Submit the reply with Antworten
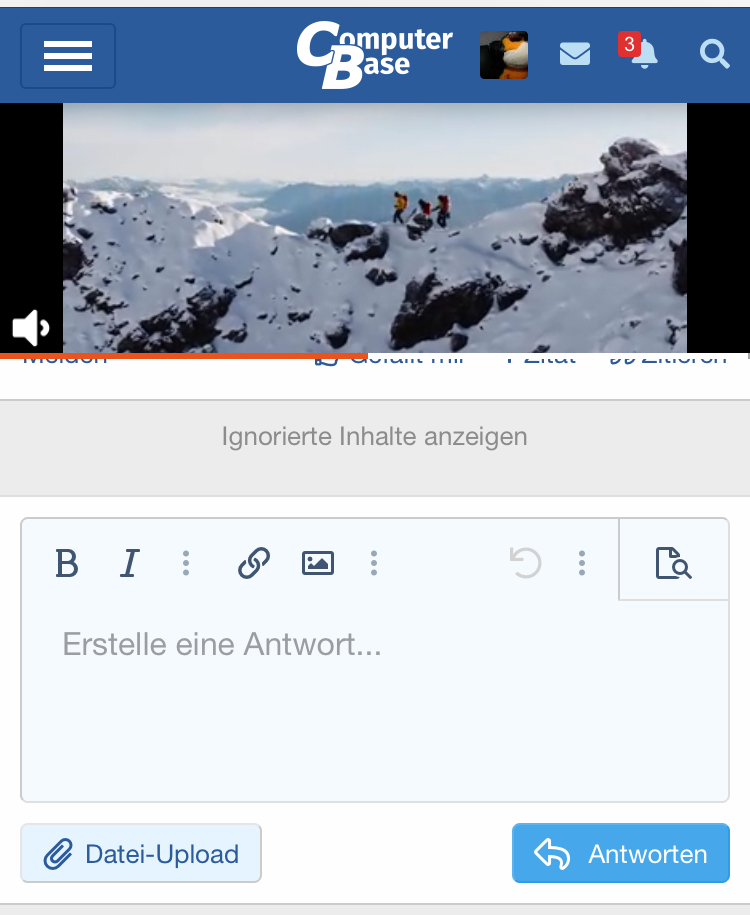The height and width of the screenshot is (915, 750). pos(621,854)
